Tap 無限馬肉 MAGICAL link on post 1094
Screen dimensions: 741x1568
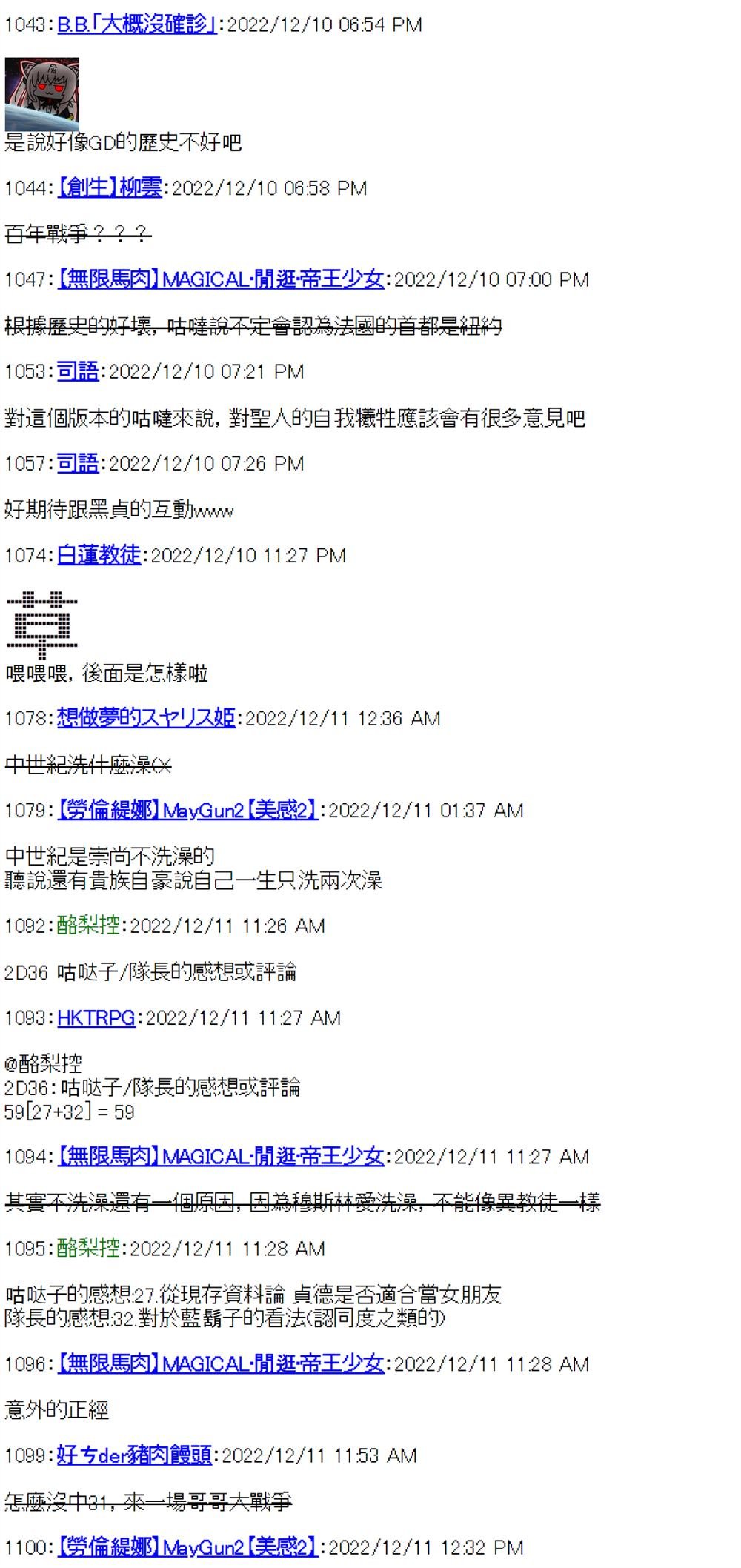point(220,1157)
